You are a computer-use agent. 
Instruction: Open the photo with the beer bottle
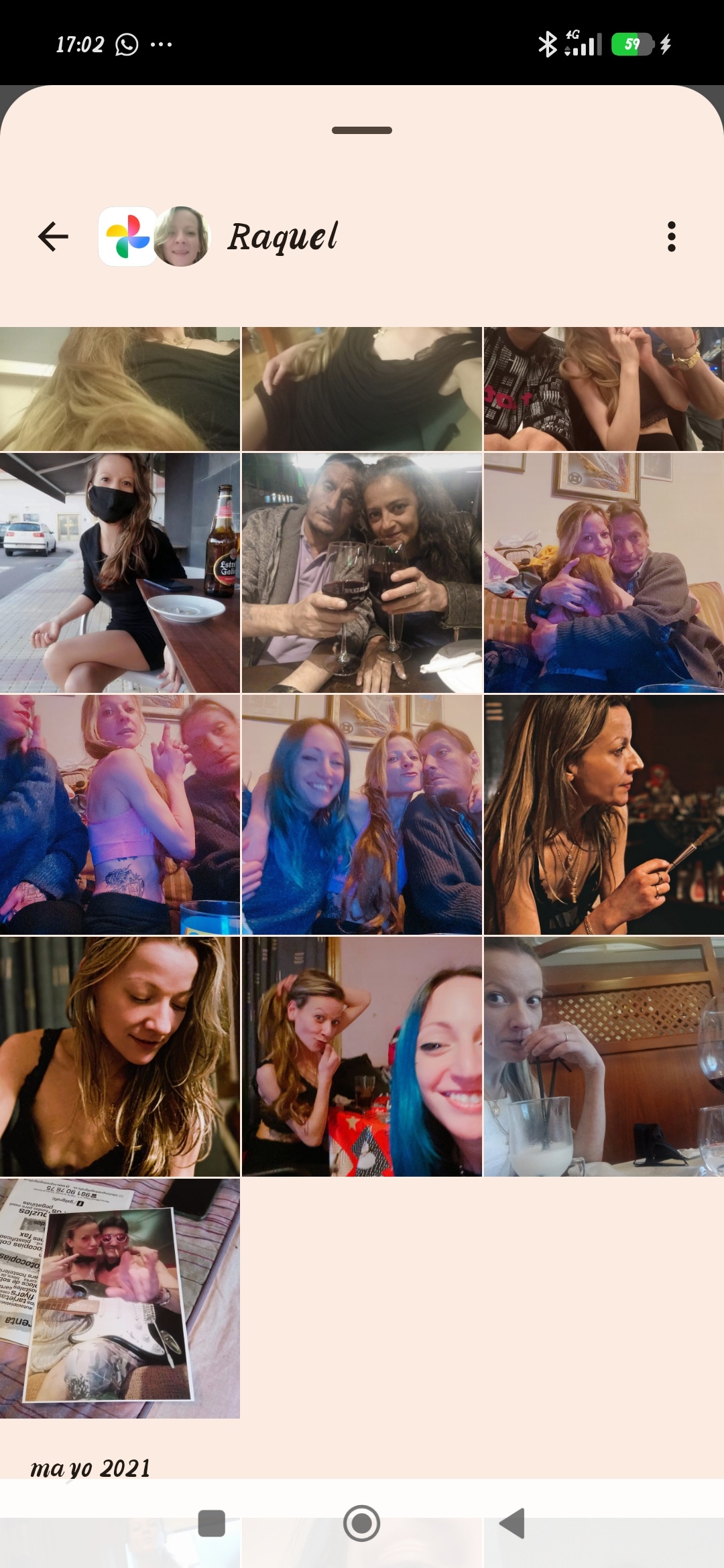(120, 573)
